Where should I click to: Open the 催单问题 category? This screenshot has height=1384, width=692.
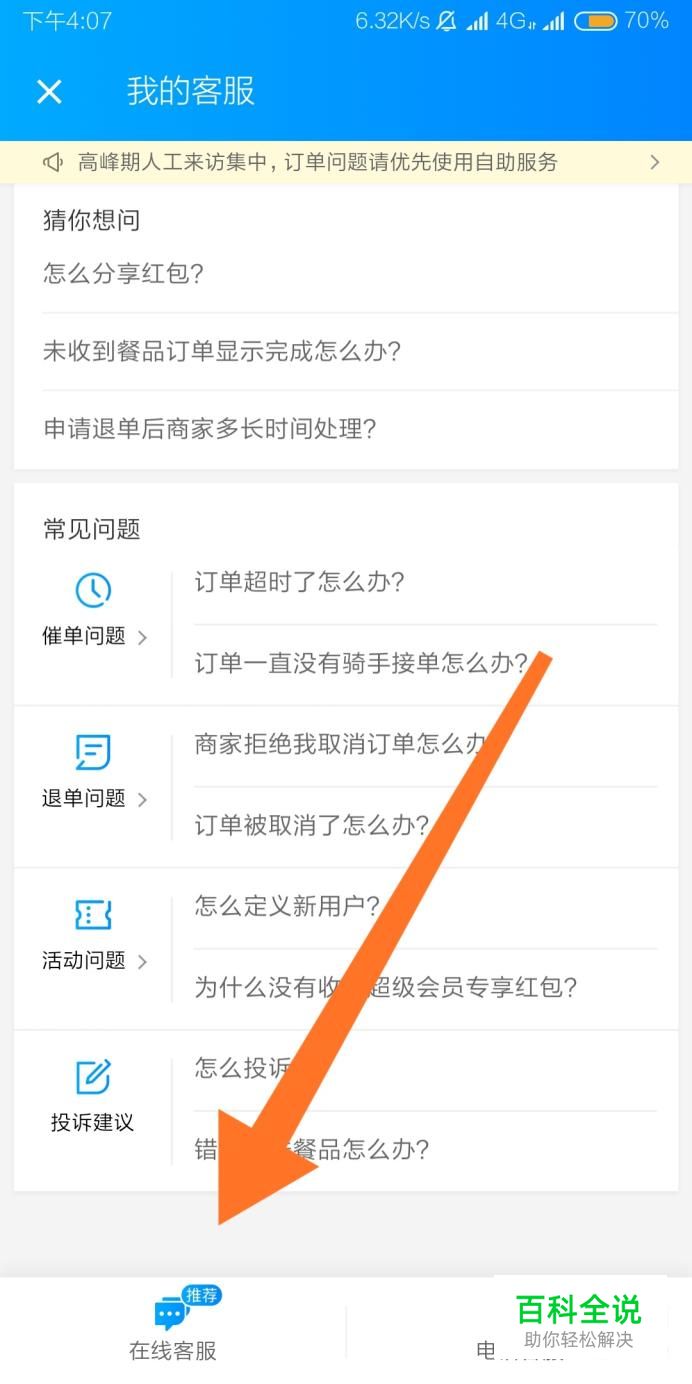tap(94, 610)
